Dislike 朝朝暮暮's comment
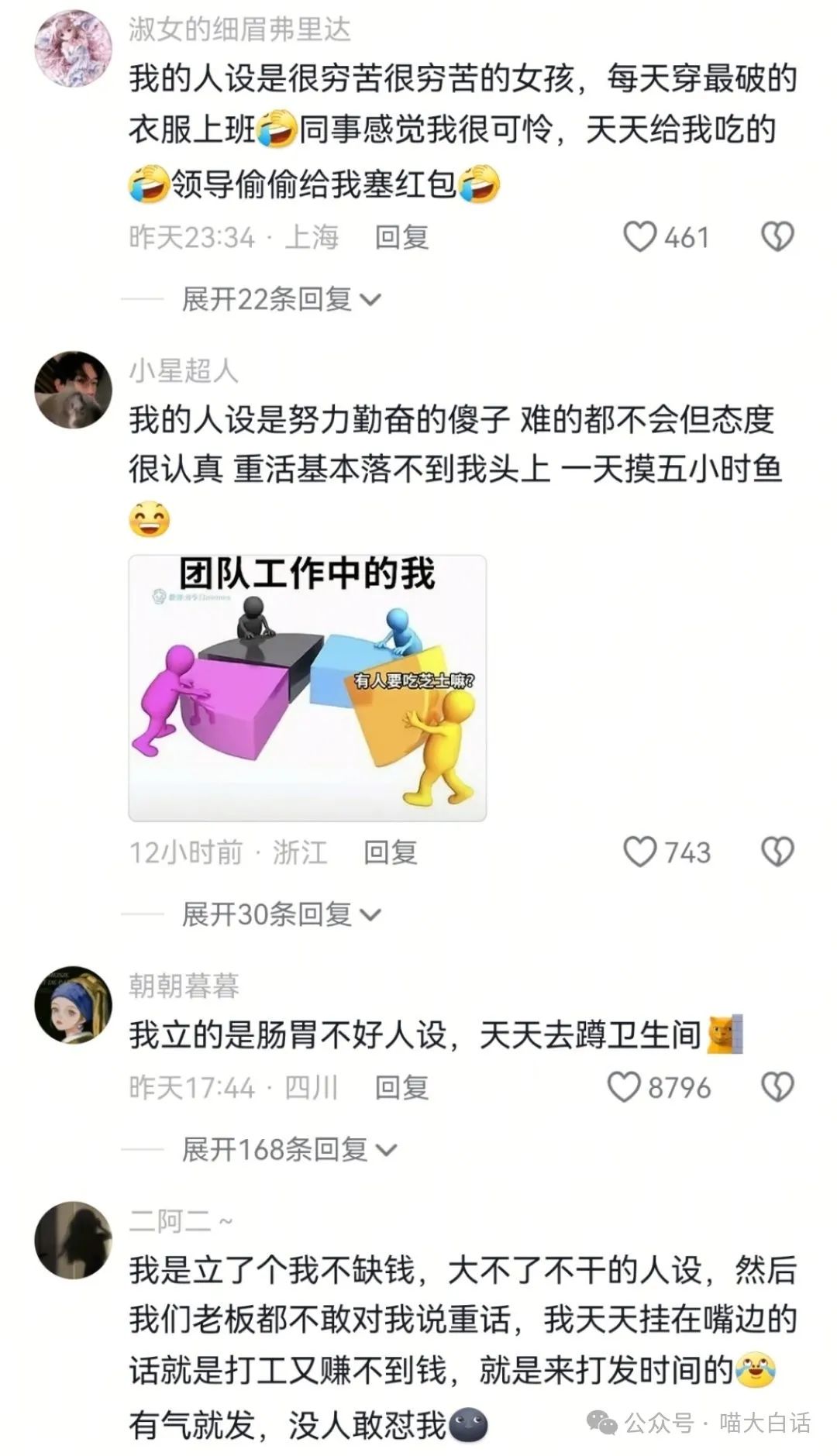 tap(777, 1087)
